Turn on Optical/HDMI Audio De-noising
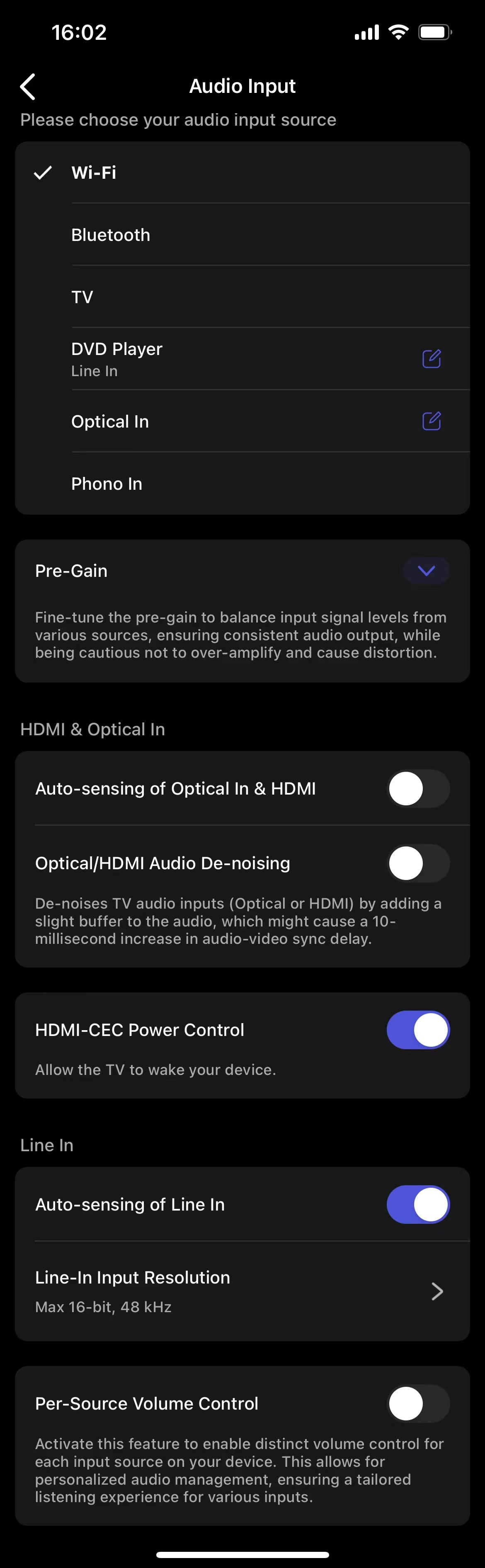485x1568 pixels. tap(418, 863)
